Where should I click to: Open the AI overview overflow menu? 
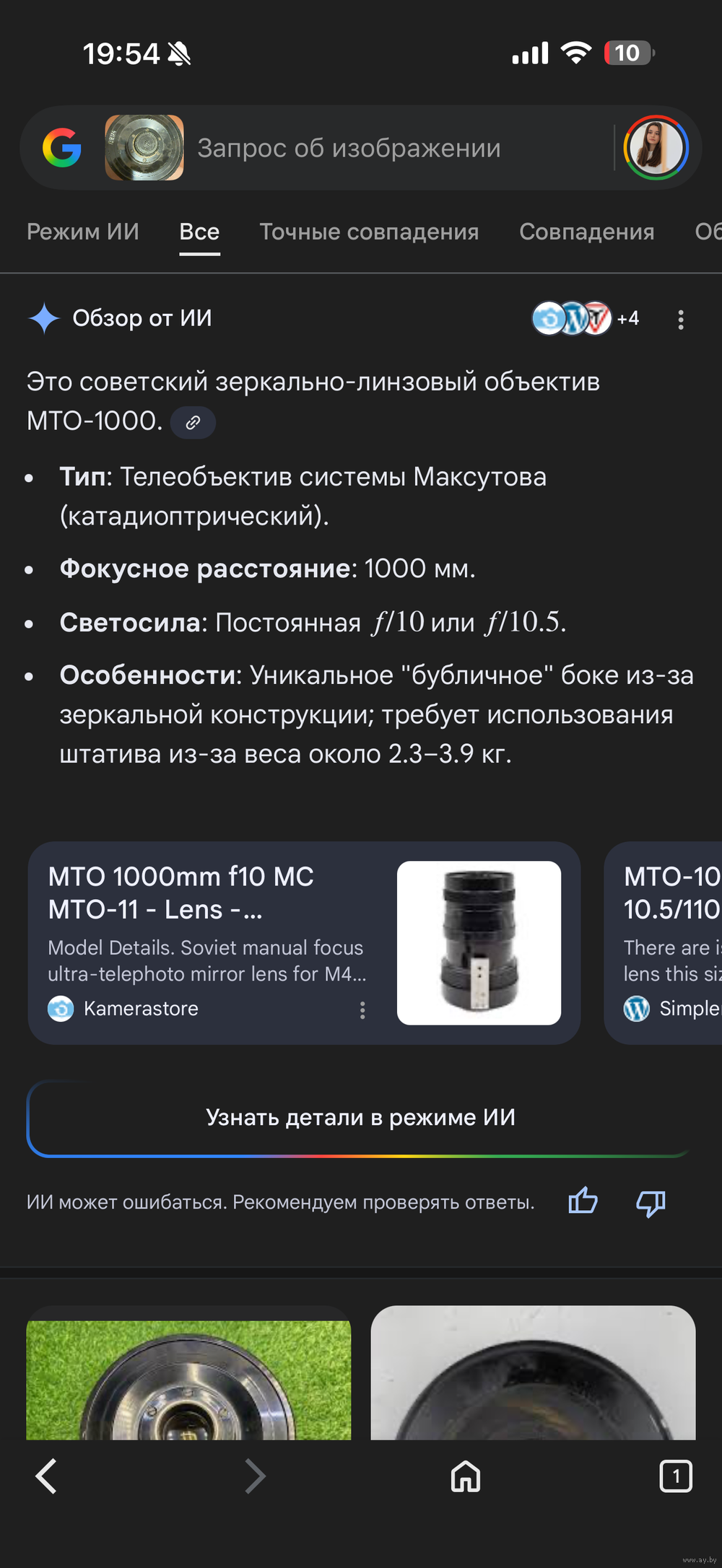click(x=680, y=320)
